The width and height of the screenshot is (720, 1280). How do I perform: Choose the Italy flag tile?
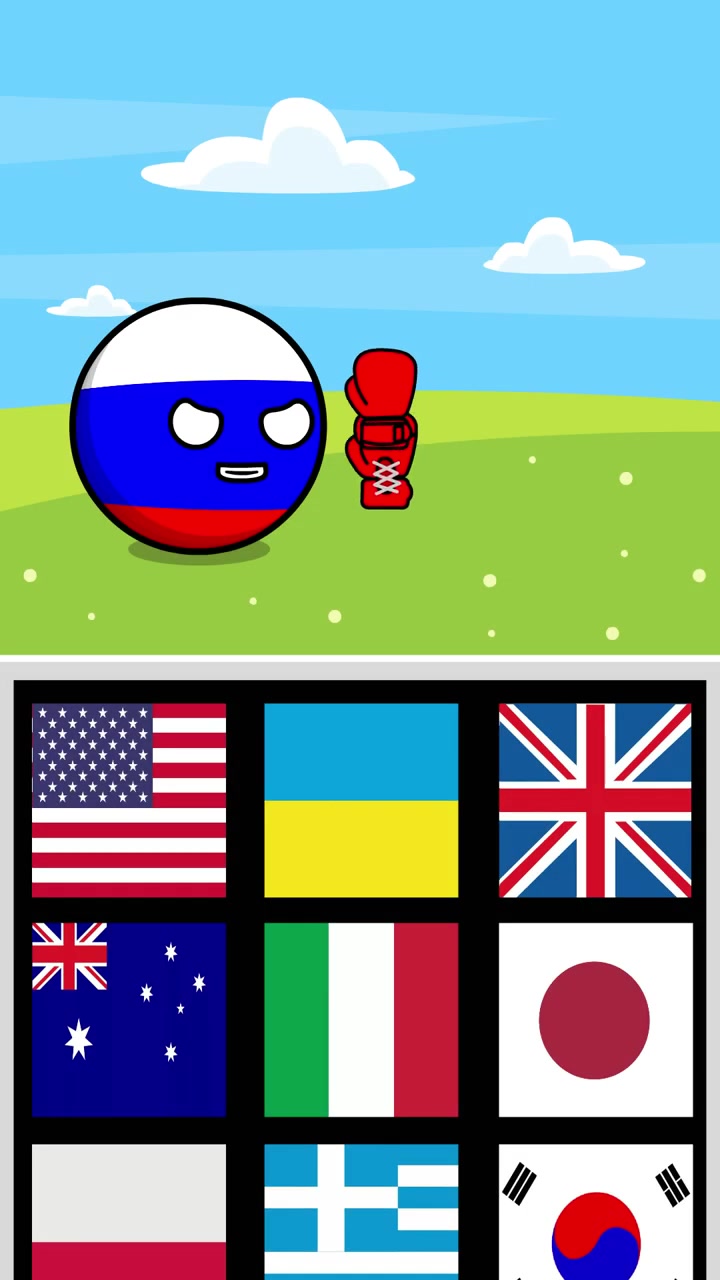[361, 1019]
